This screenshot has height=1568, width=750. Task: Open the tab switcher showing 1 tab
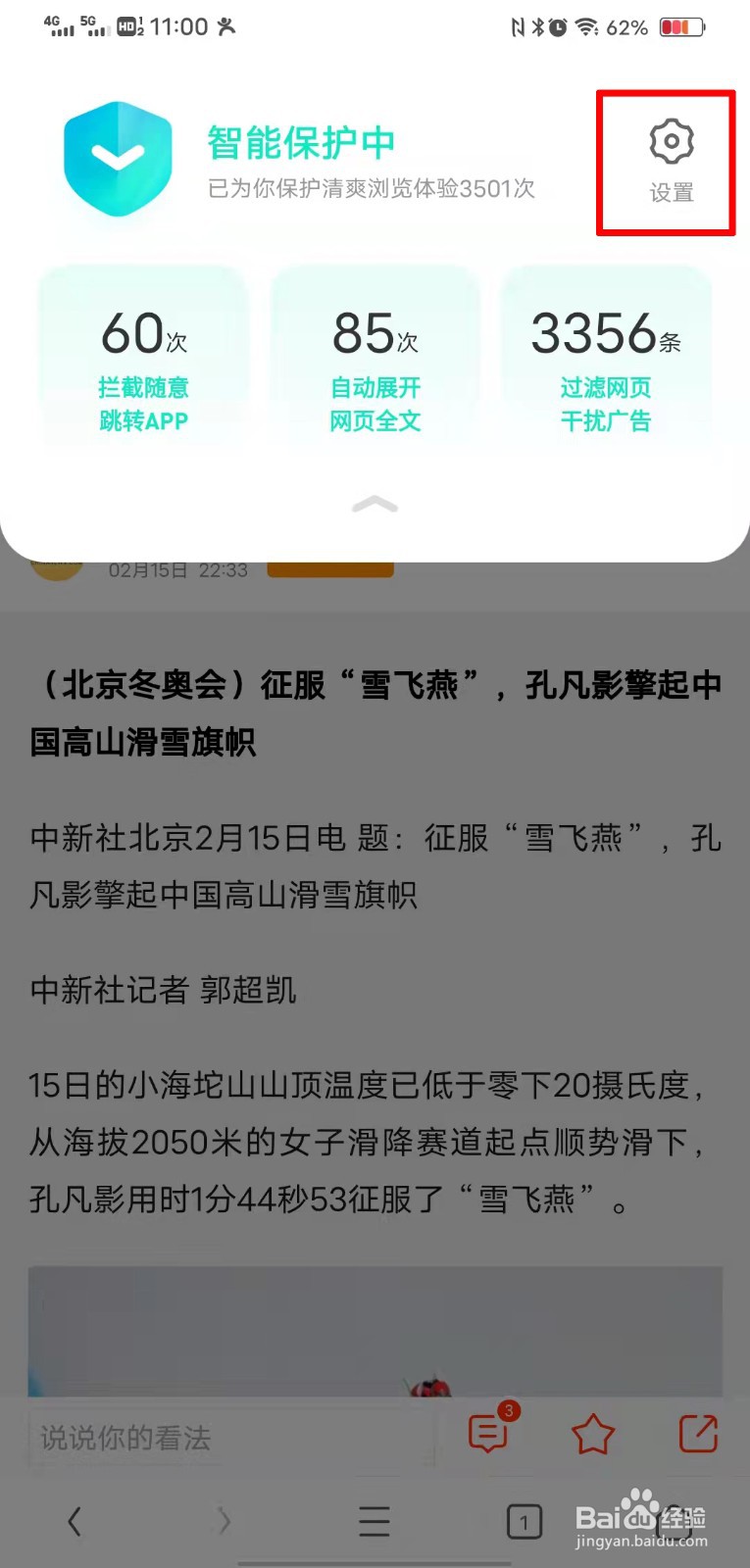[x=525, y=1521]
